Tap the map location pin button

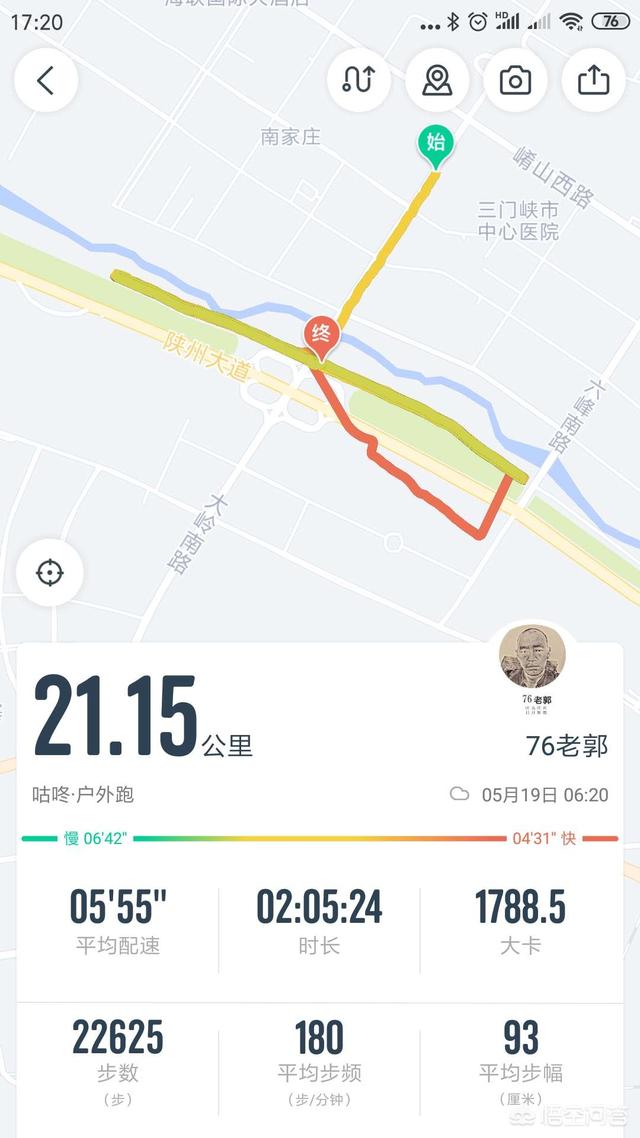point(437,80)
